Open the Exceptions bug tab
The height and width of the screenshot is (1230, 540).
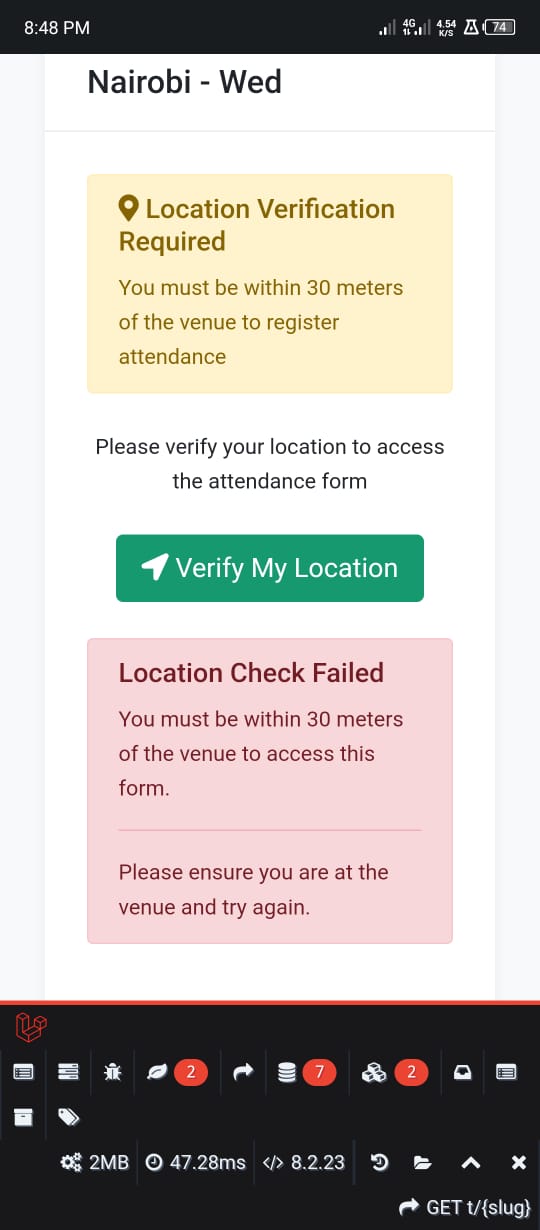coord(113,1072)
